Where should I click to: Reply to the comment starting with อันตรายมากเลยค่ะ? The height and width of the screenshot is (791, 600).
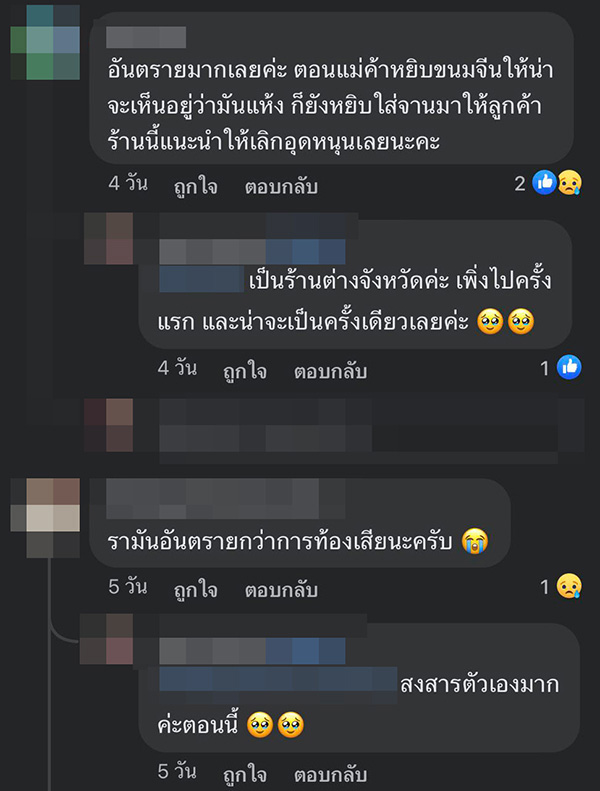[281, 186]
